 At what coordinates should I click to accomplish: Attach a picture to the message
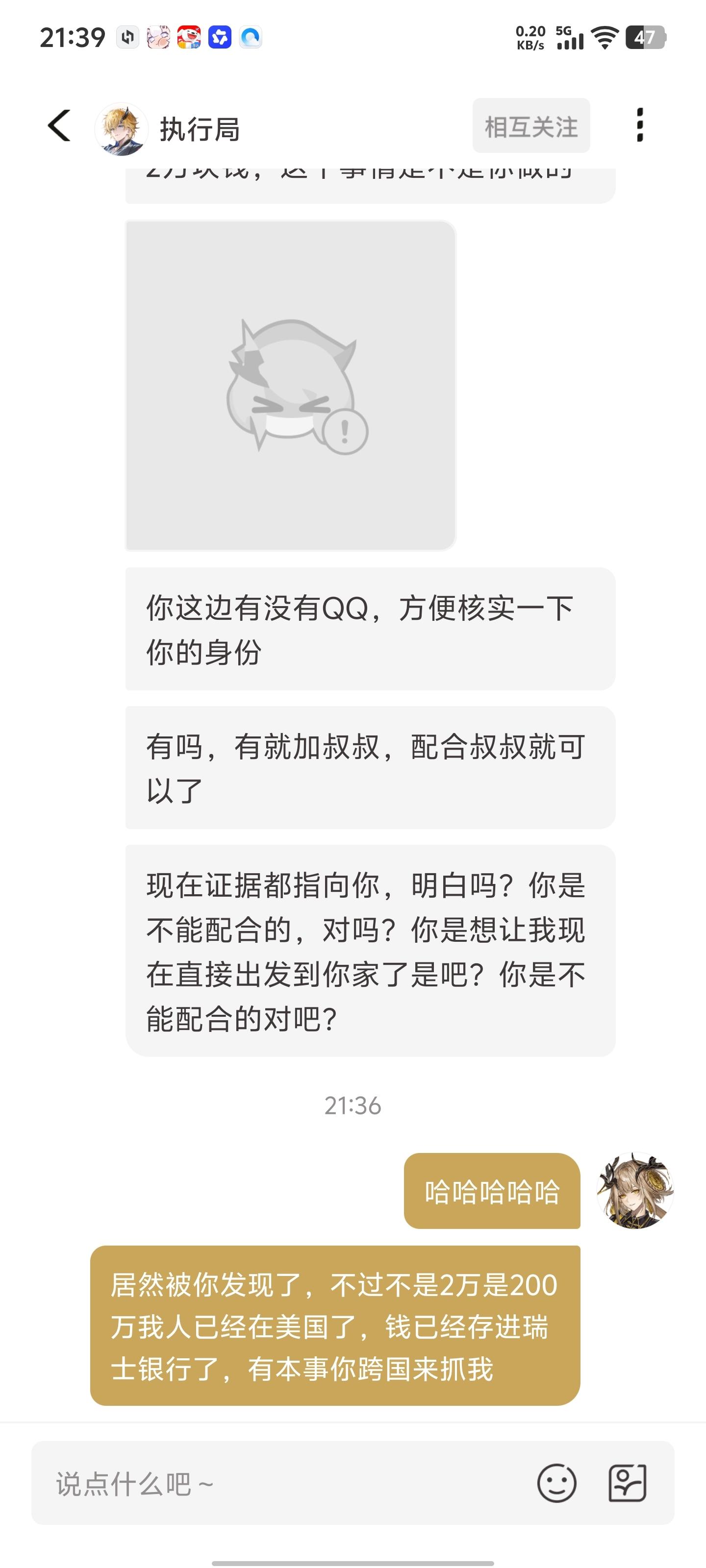628,1483
